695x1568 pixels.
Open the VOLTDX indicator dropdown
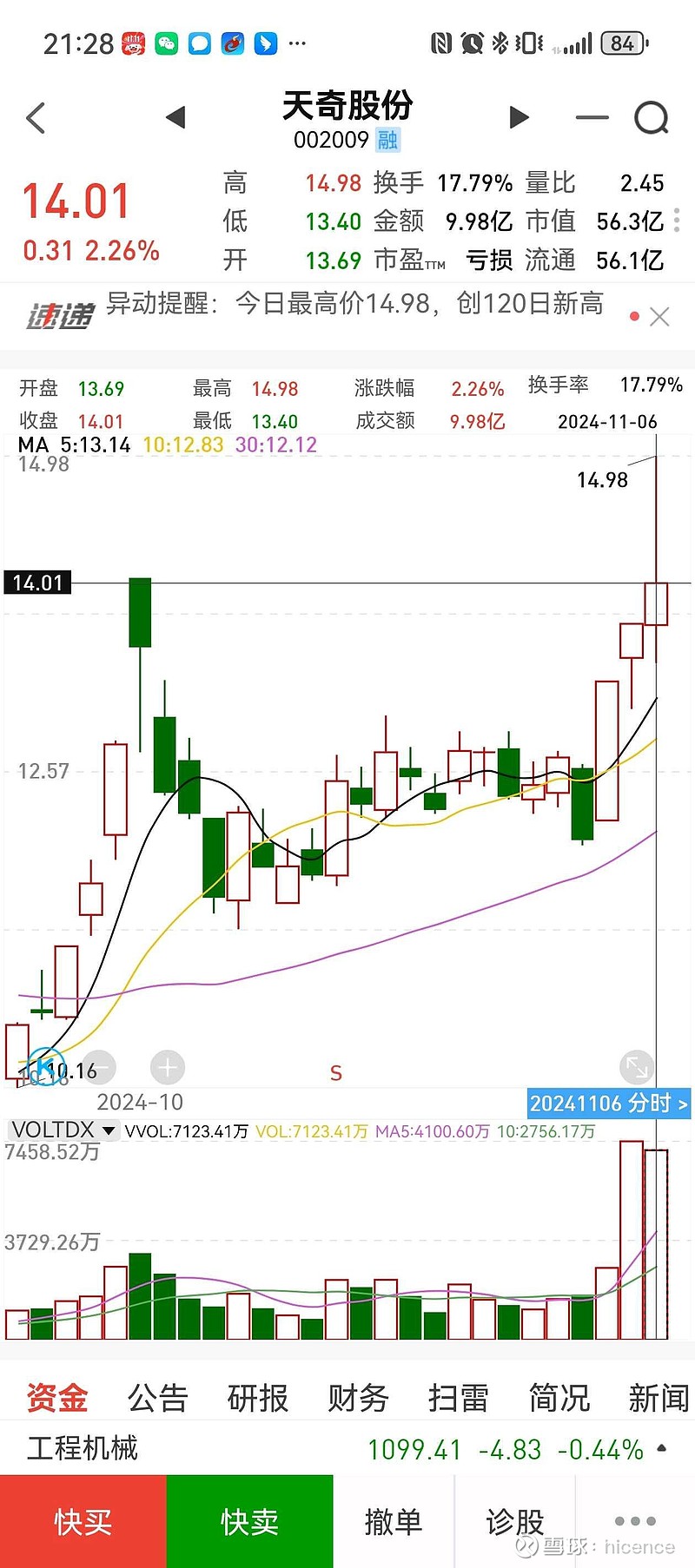pos(63,1130)
